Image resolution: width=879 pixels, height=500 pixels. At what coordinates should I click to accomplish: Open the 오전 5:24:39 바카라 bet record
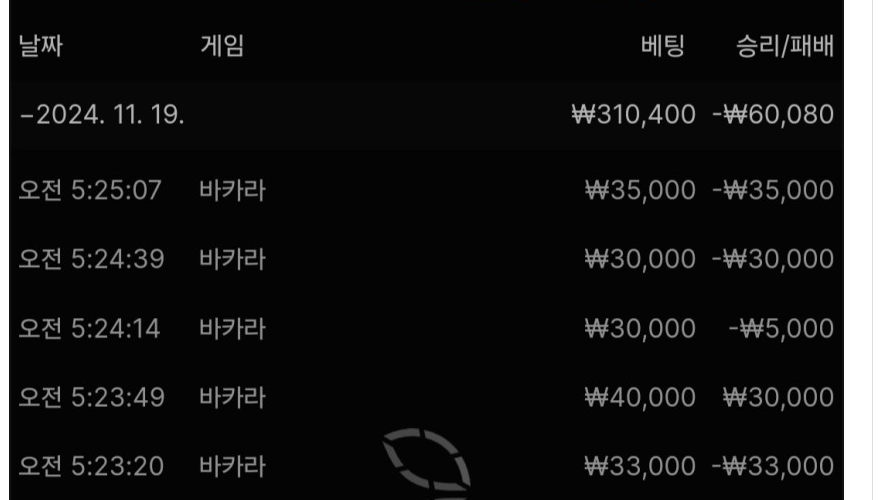point(426,259)
